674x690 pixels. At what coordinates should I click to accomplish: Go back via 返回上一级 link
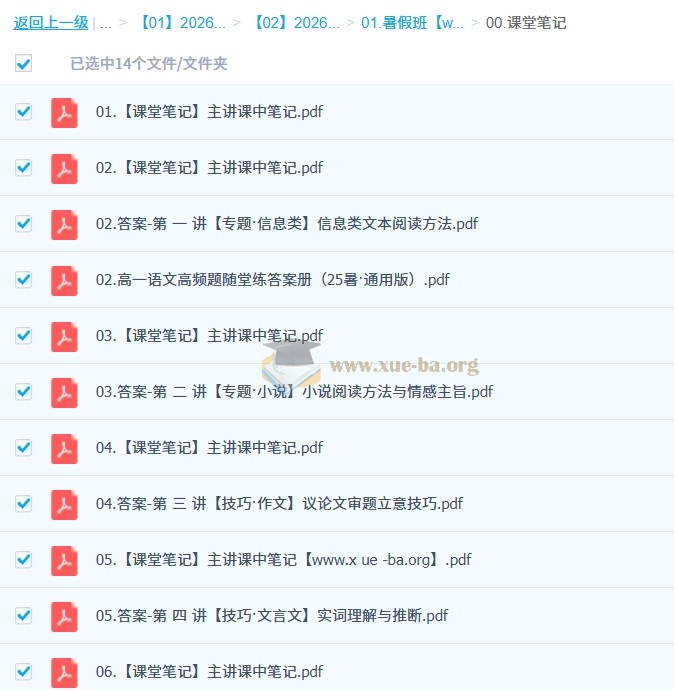50,22
